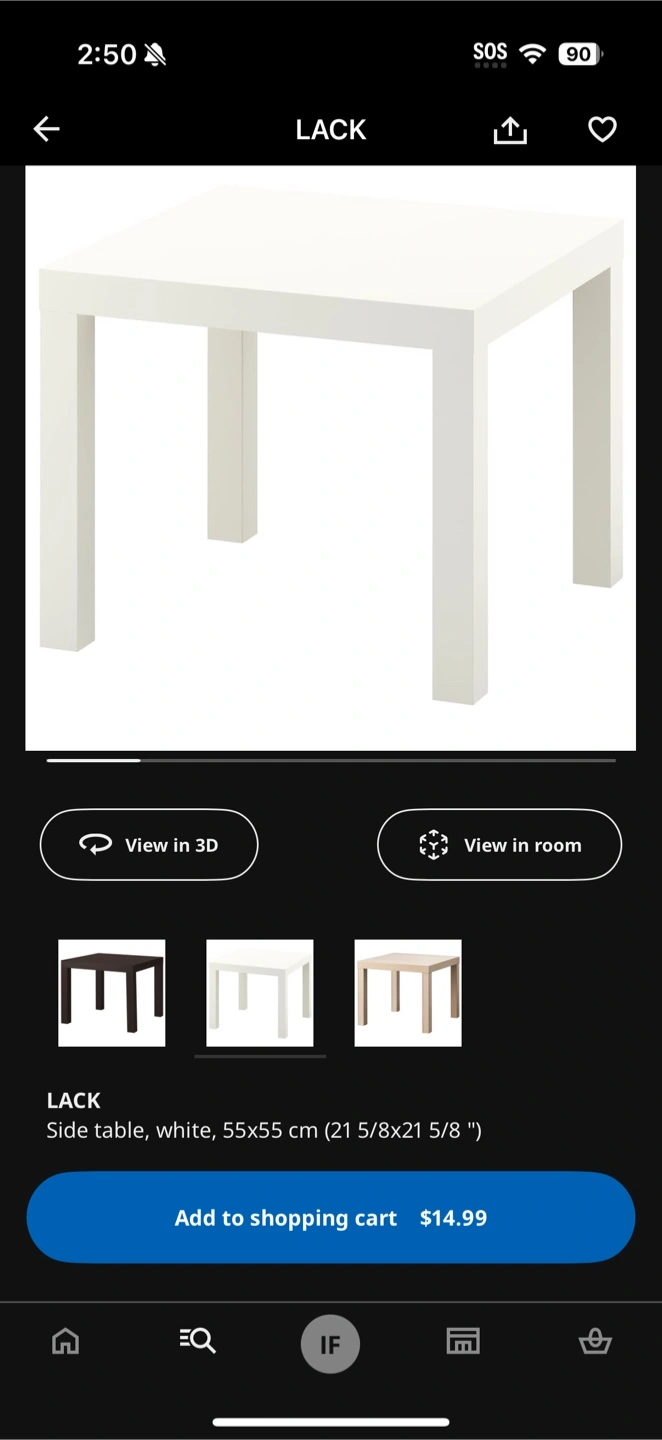The height and width of the screenshot is (1440, 662).
Task: Go back using the arrow
Action: pos(47,129)
